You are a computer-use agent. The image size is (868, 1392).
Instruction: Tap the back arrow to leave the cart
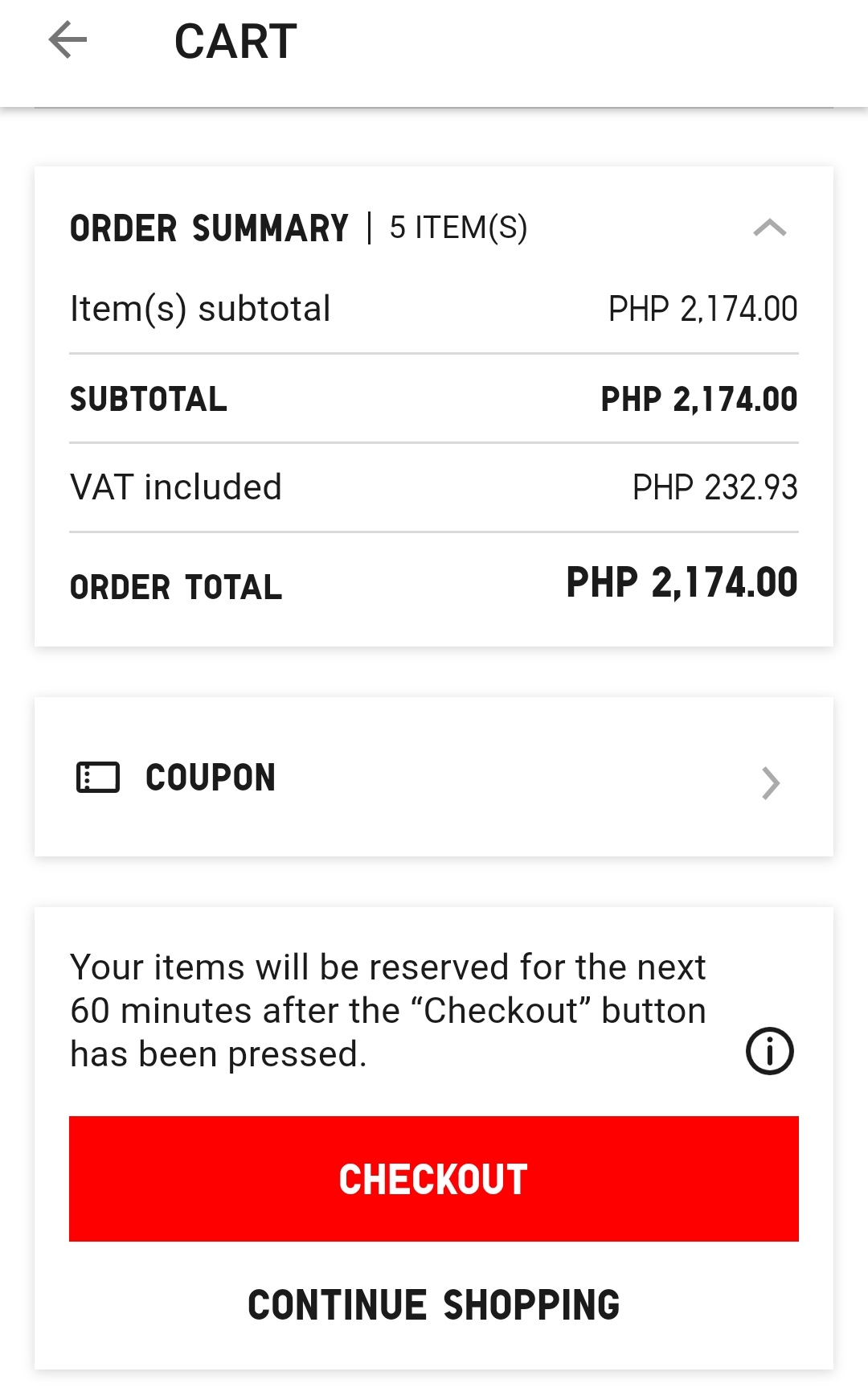[x=68, y=39]
